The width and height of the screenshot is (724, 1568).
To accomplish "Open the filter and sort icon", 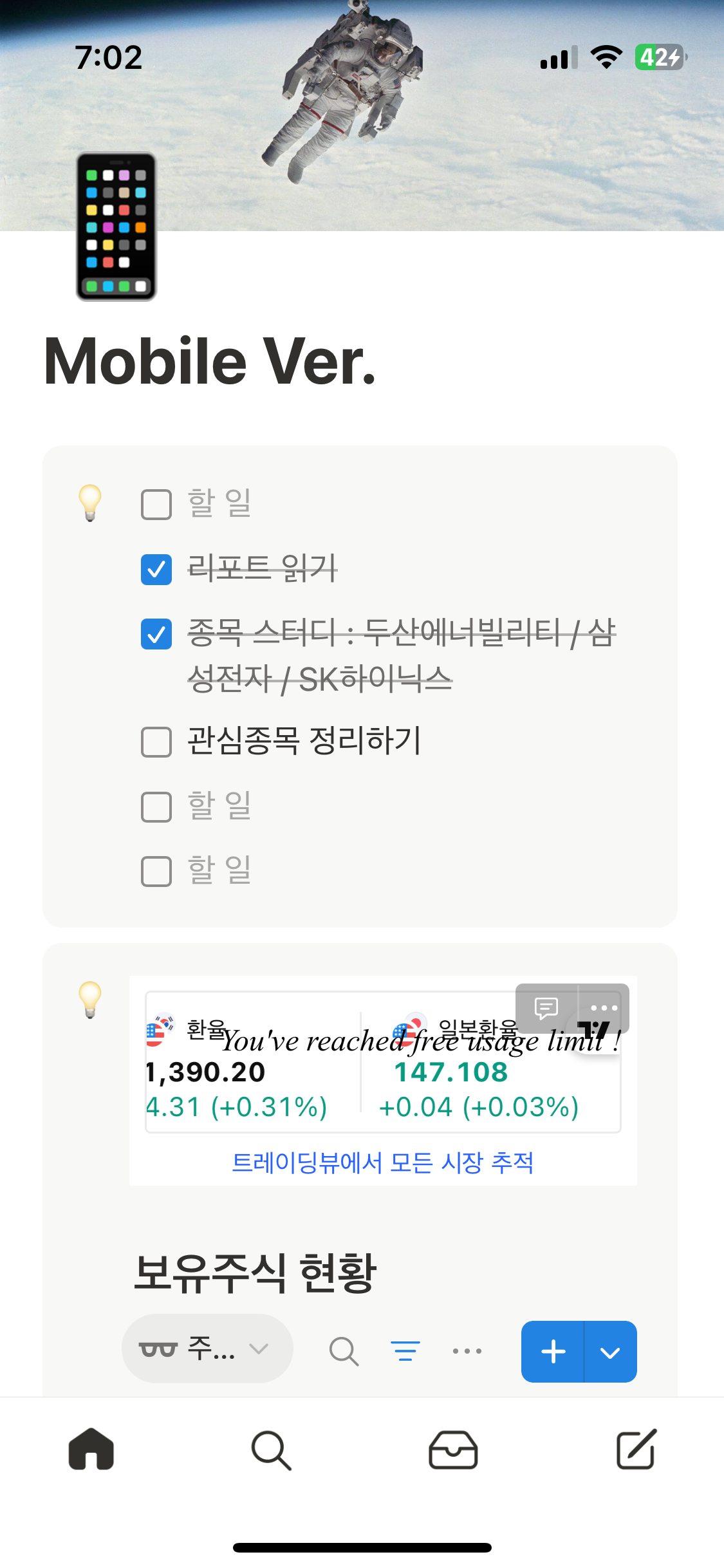I will point(405,1352).
